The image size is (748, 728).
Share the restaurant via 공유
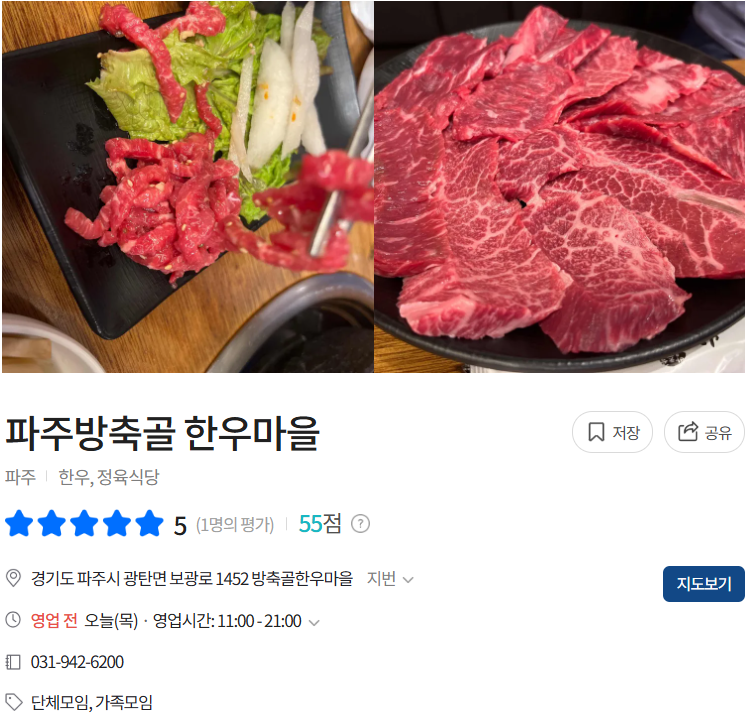pyautogui.click(x=704, y=432)
